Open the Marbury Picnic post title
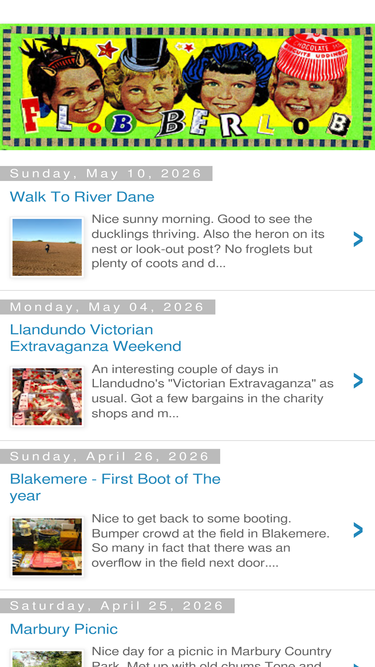Image resolution: width=375 pixels, height=667 pixels. [x=64, y=629]
